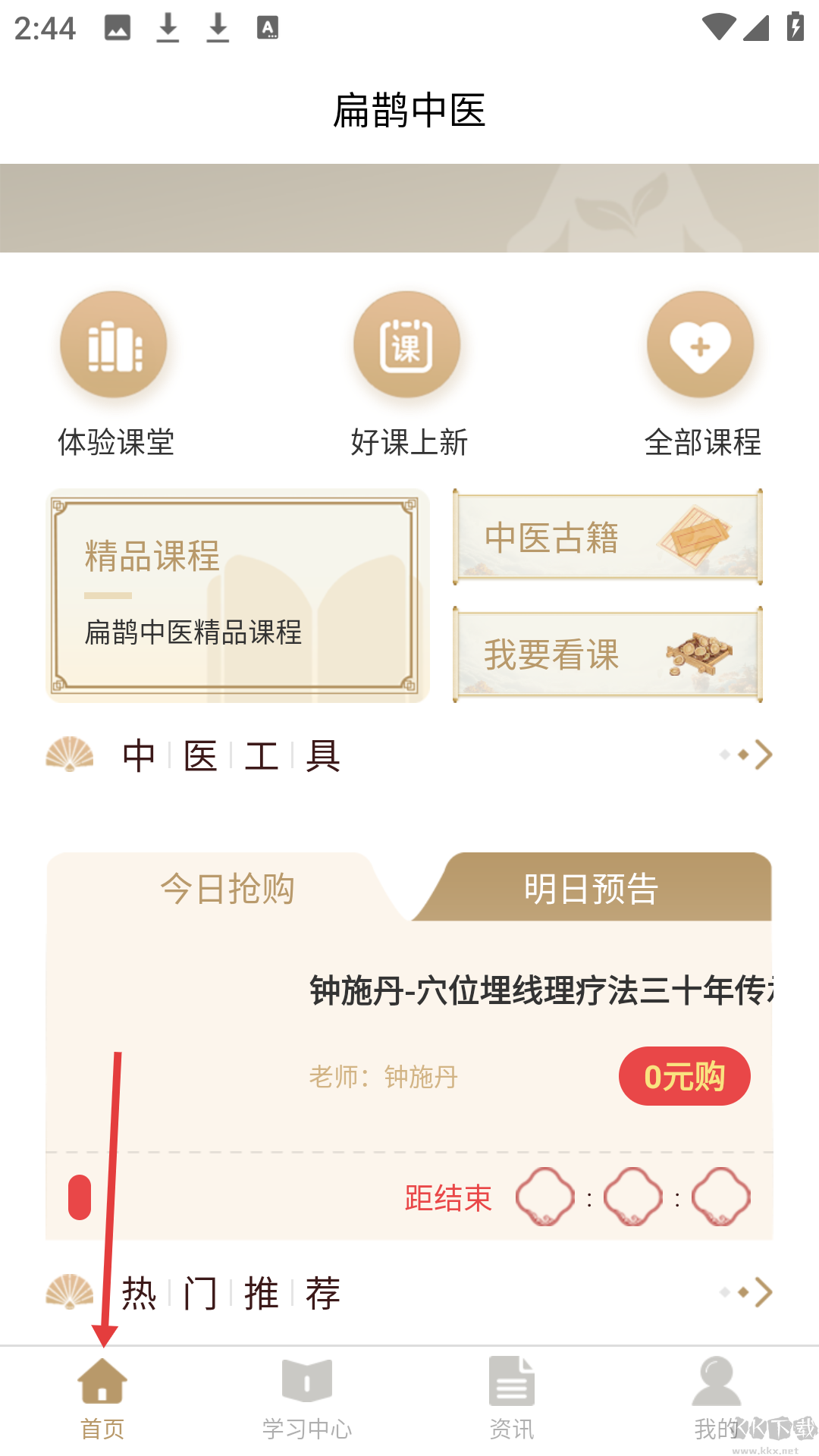Open the 全部课程 heart icon
This screenshot has height=1456, width=819.
701,344
